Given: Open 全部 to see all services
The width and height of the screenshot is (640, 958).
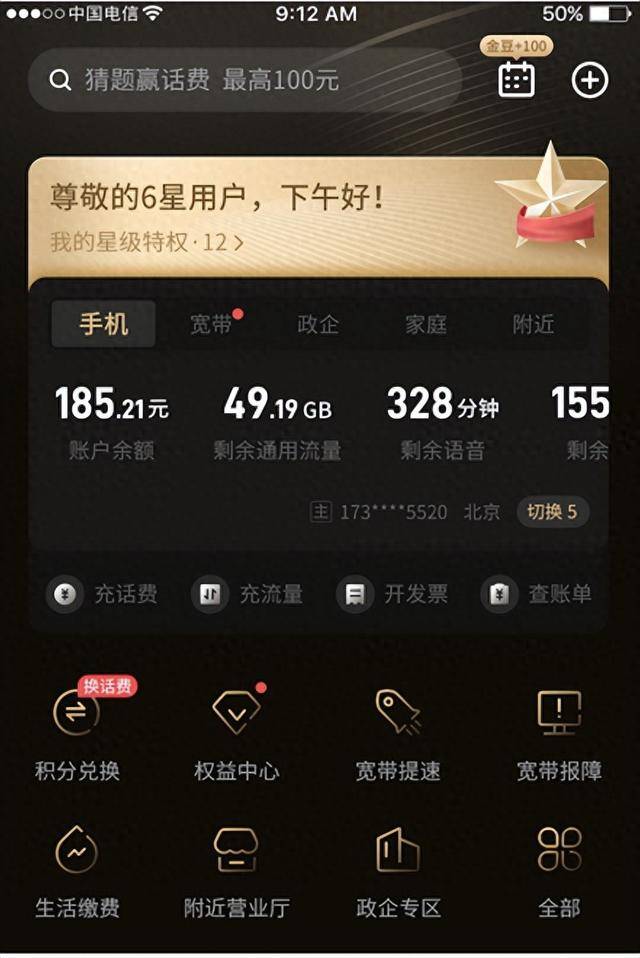Looking at the screenshot, I should click(x=559, y=868).
